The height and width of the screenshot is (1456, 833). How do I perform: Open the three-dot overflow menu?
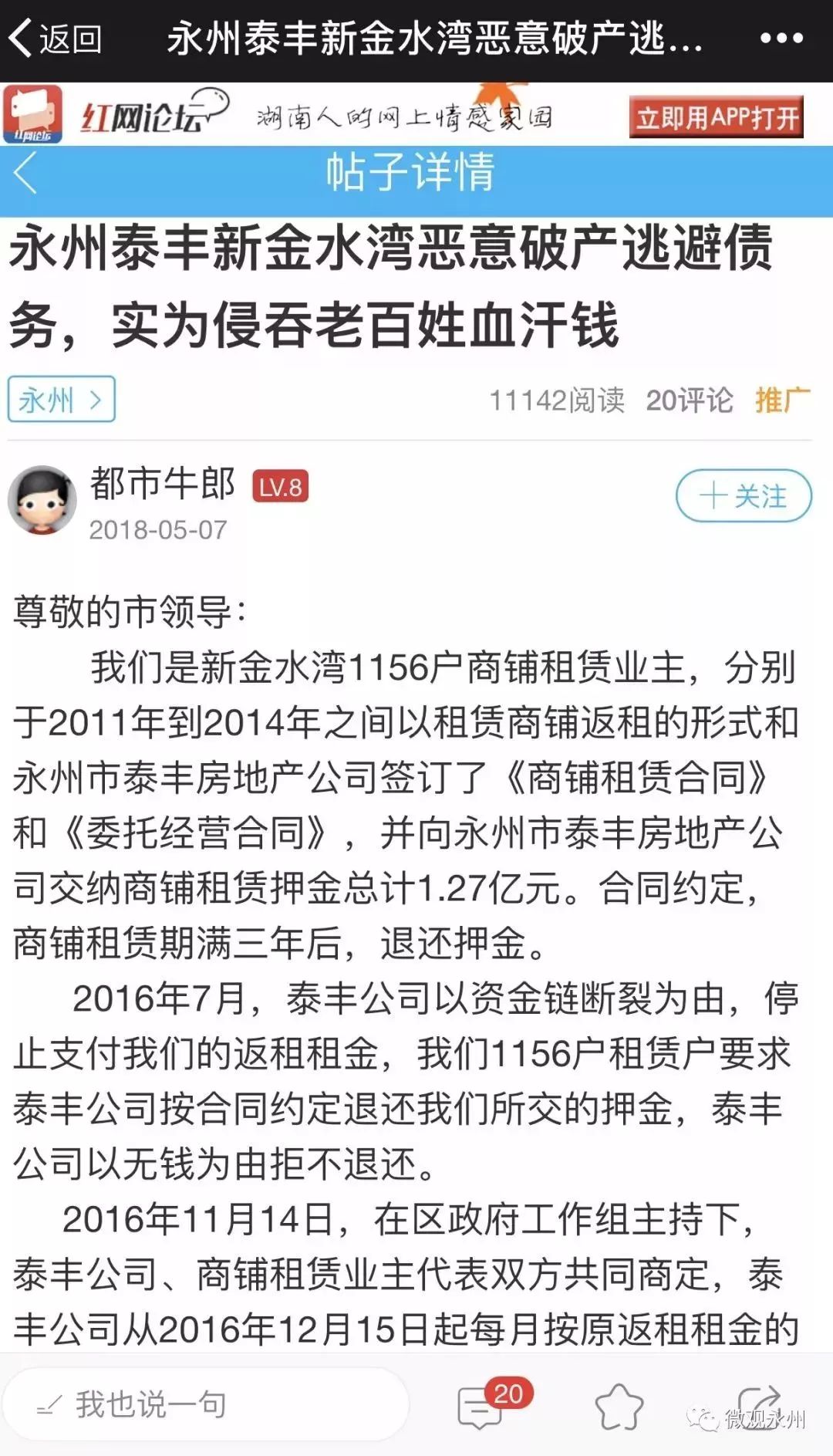click(781, 39)
